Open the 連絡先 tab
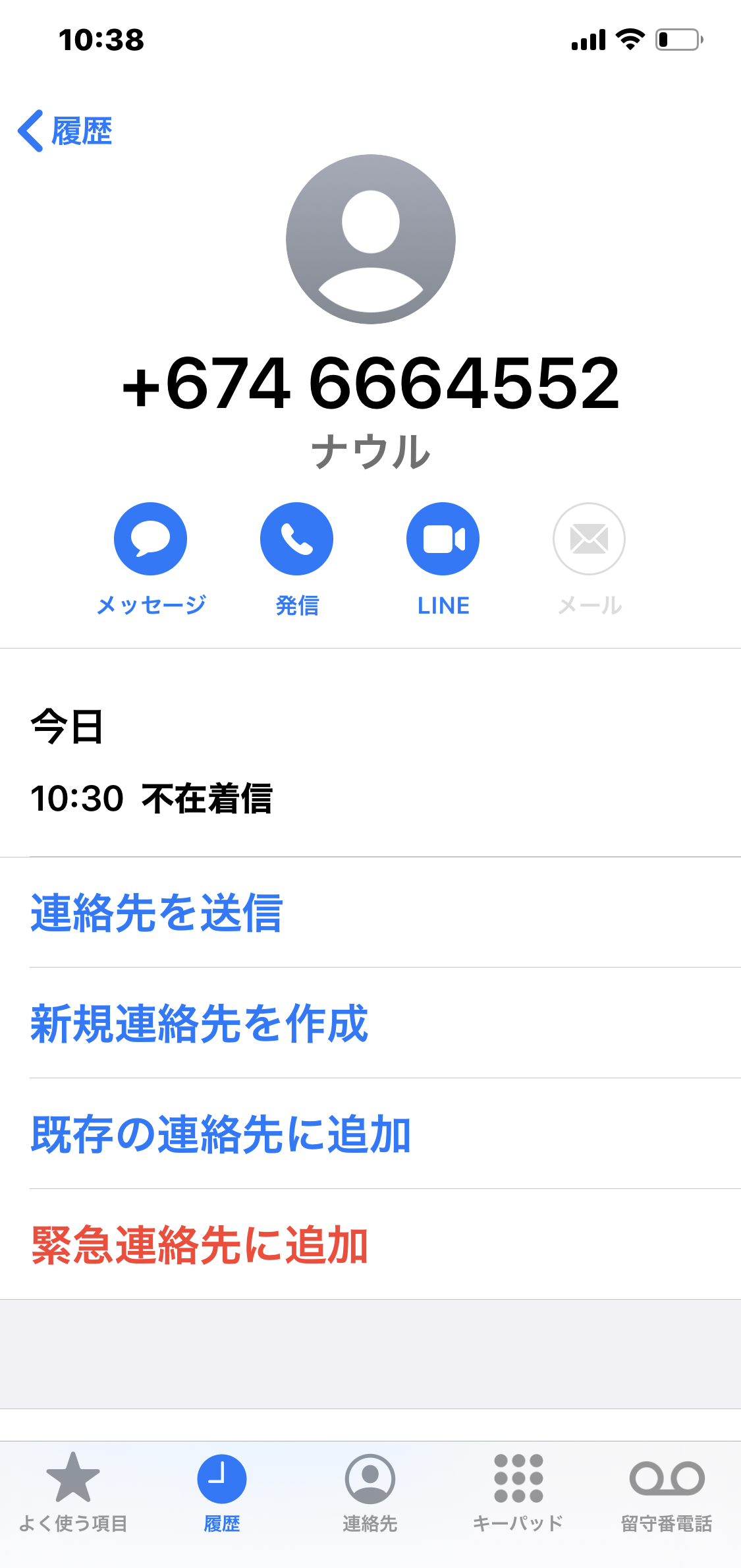Image resolution: width=741 pixels, height=1568 pixels. [370, 1493]
